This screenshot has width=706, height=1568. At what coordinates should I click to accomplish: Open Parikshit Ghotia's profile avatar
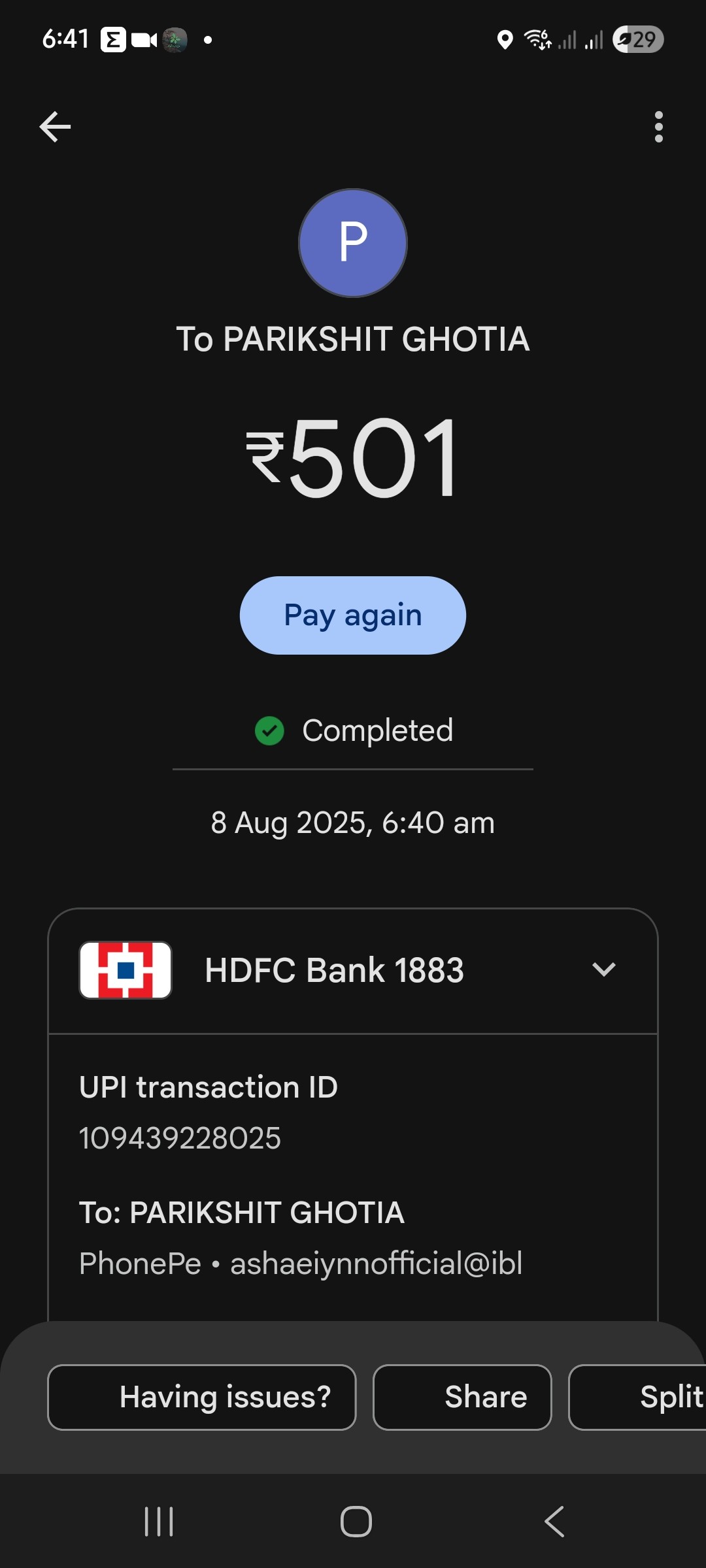[x=353, y=243]
